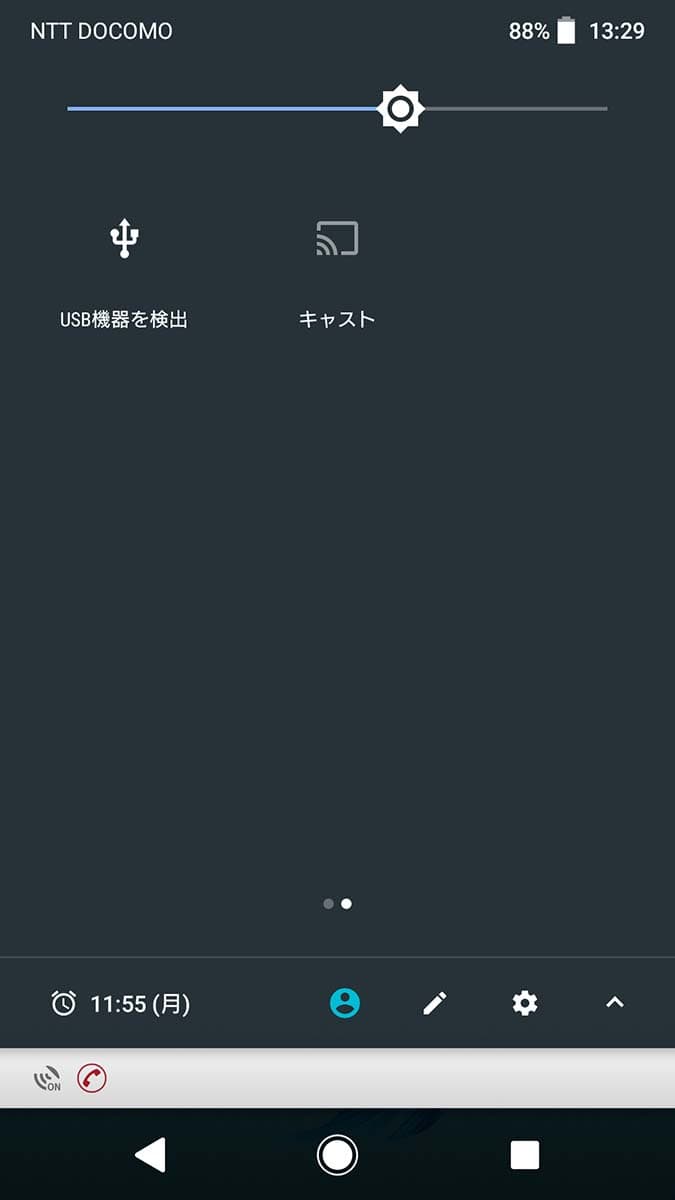Viewport: 675px width, 1200px height.
Task: Tap the brightness slider thumb
Action: click(x=401, y=108)
